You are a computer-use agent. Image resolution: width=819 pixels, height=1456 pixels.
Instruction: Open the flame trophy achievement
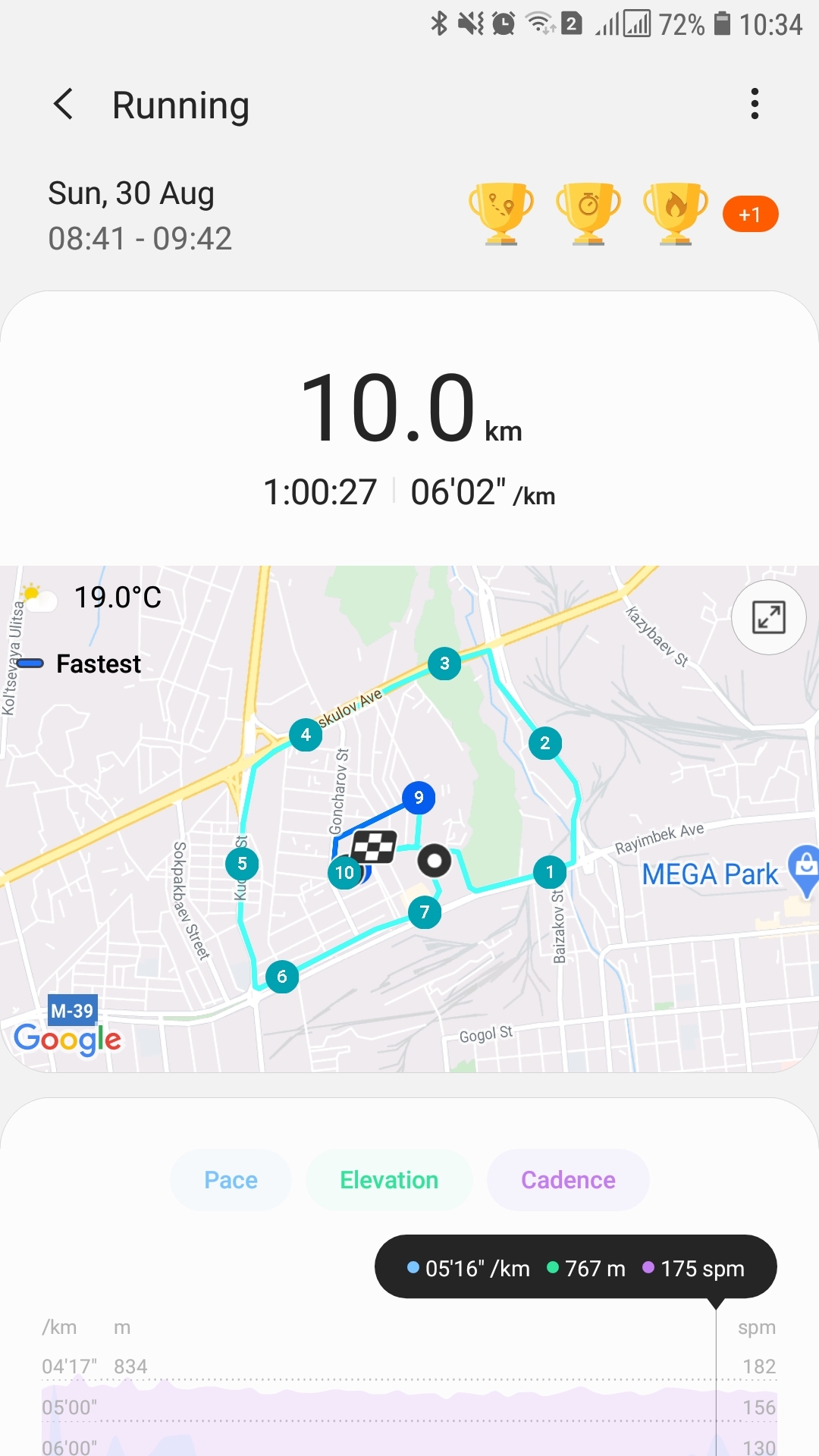(x=675, y=213)
